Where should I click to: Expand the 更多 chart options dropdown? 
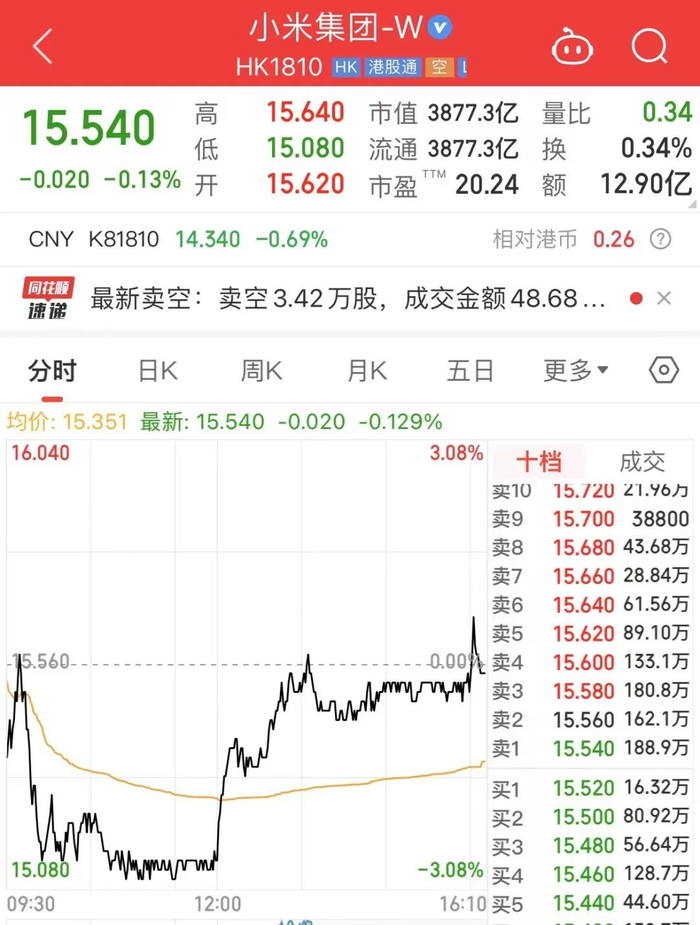[x=575, y=371]
